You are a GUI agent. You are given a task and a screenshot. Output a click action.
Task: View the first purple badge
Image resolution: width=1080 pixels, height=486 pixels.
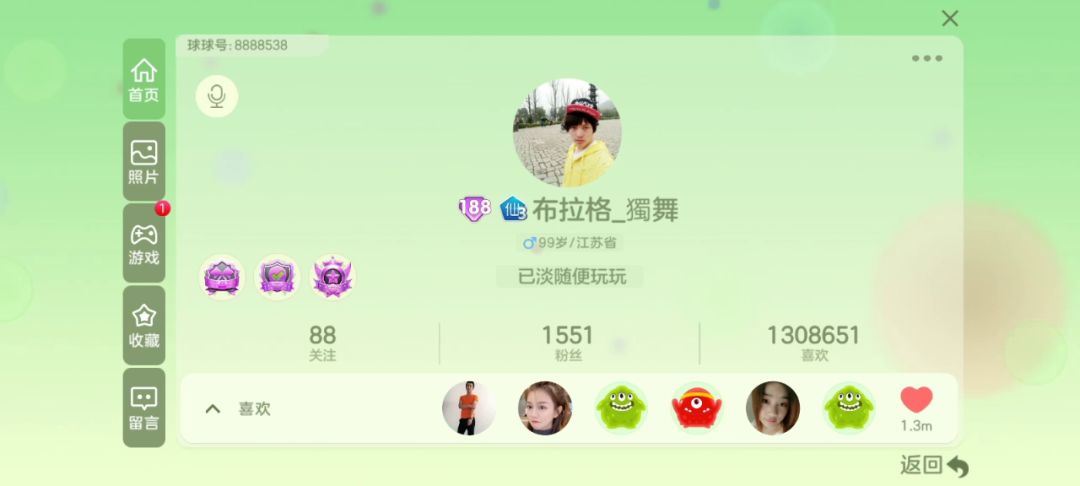click(221, 277)
